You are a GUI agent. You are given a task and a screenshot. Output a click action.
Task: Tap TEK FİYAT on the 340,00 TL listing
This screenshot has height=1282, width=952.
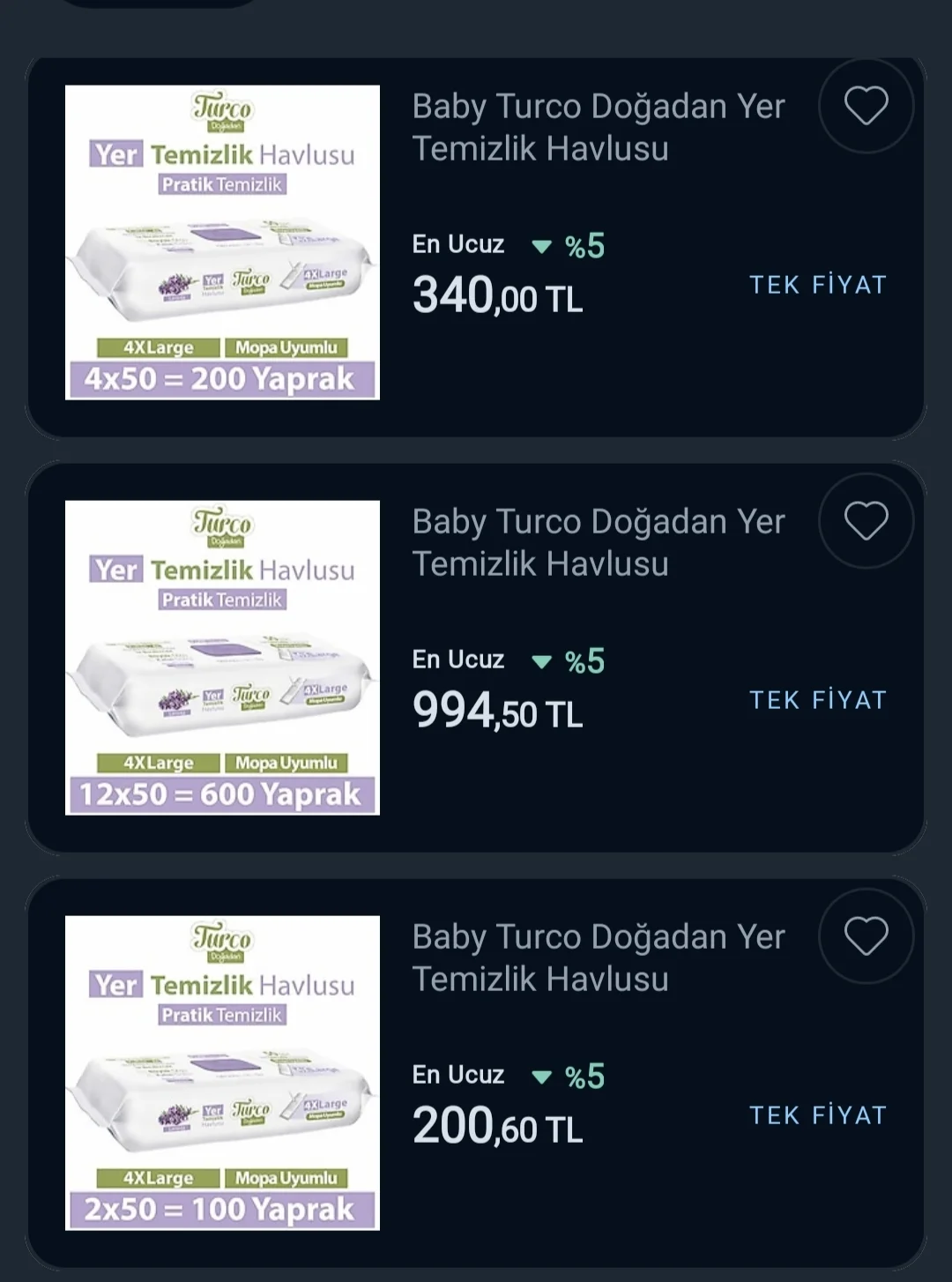pos(817,285)
